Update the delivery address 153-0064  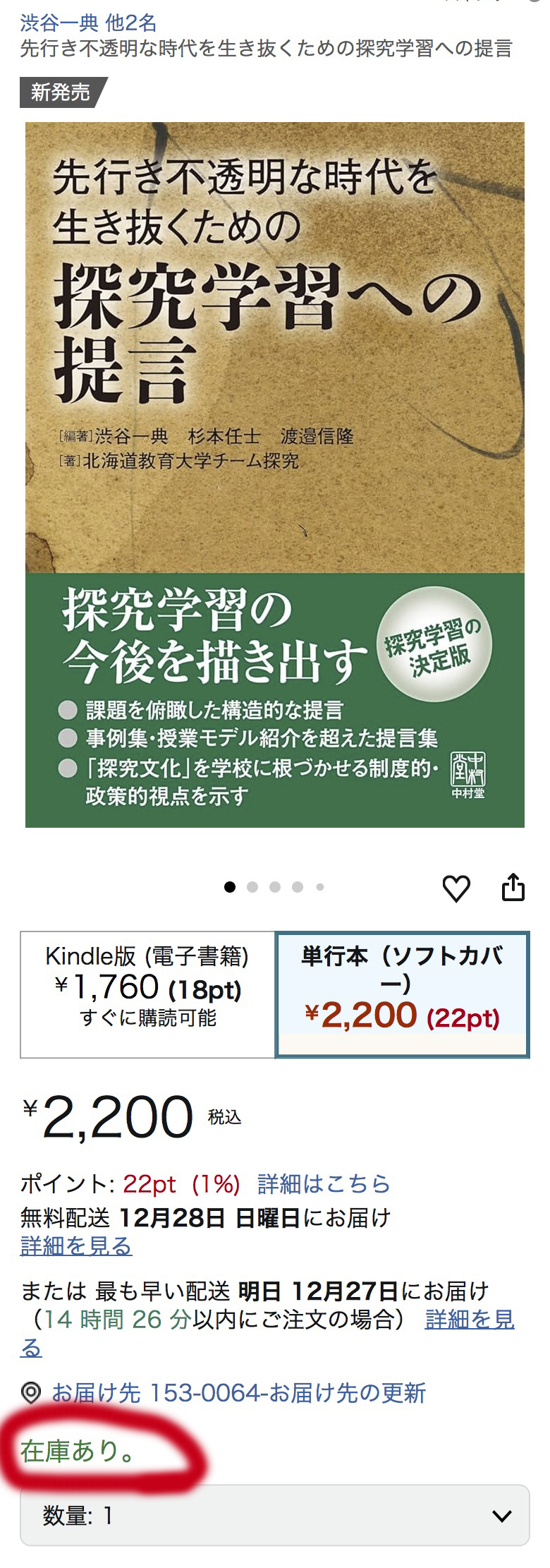point(238,1392)
